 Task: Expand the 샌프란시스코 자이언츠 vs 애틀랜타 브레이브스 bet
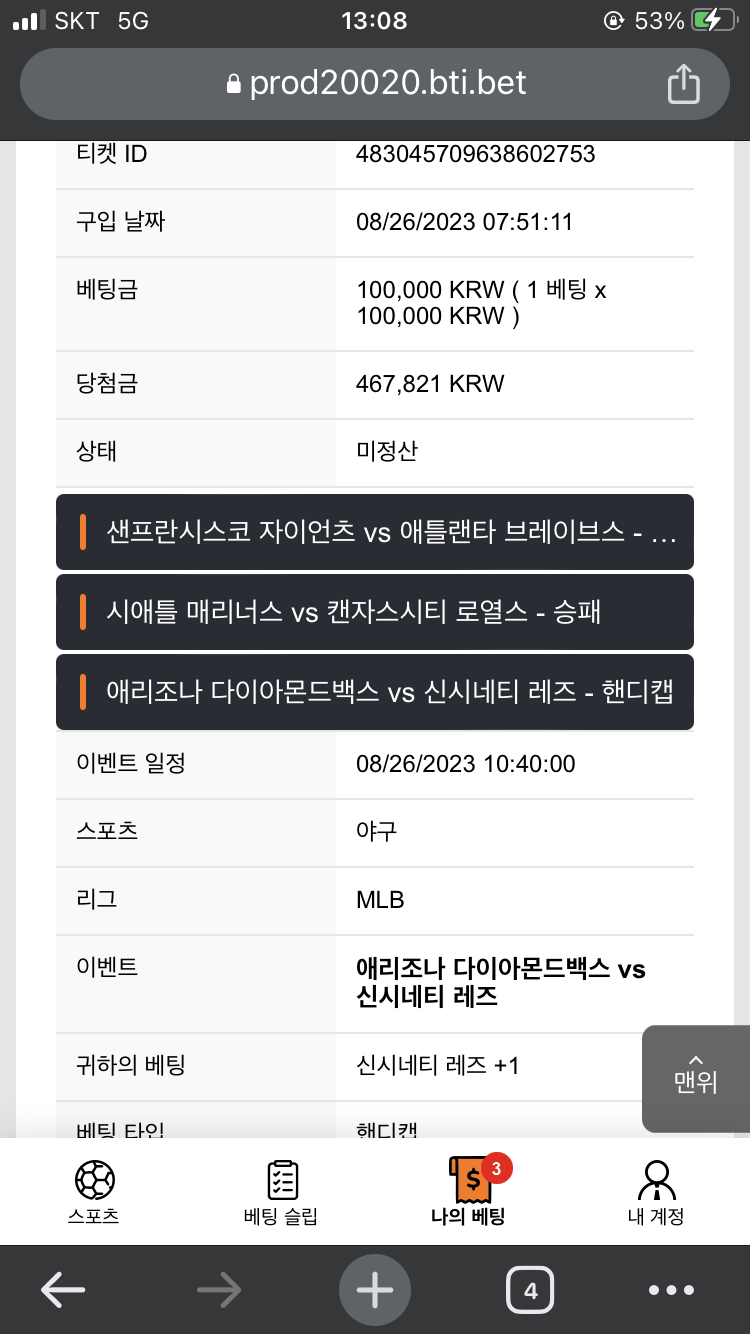click(x=375, y=532)
